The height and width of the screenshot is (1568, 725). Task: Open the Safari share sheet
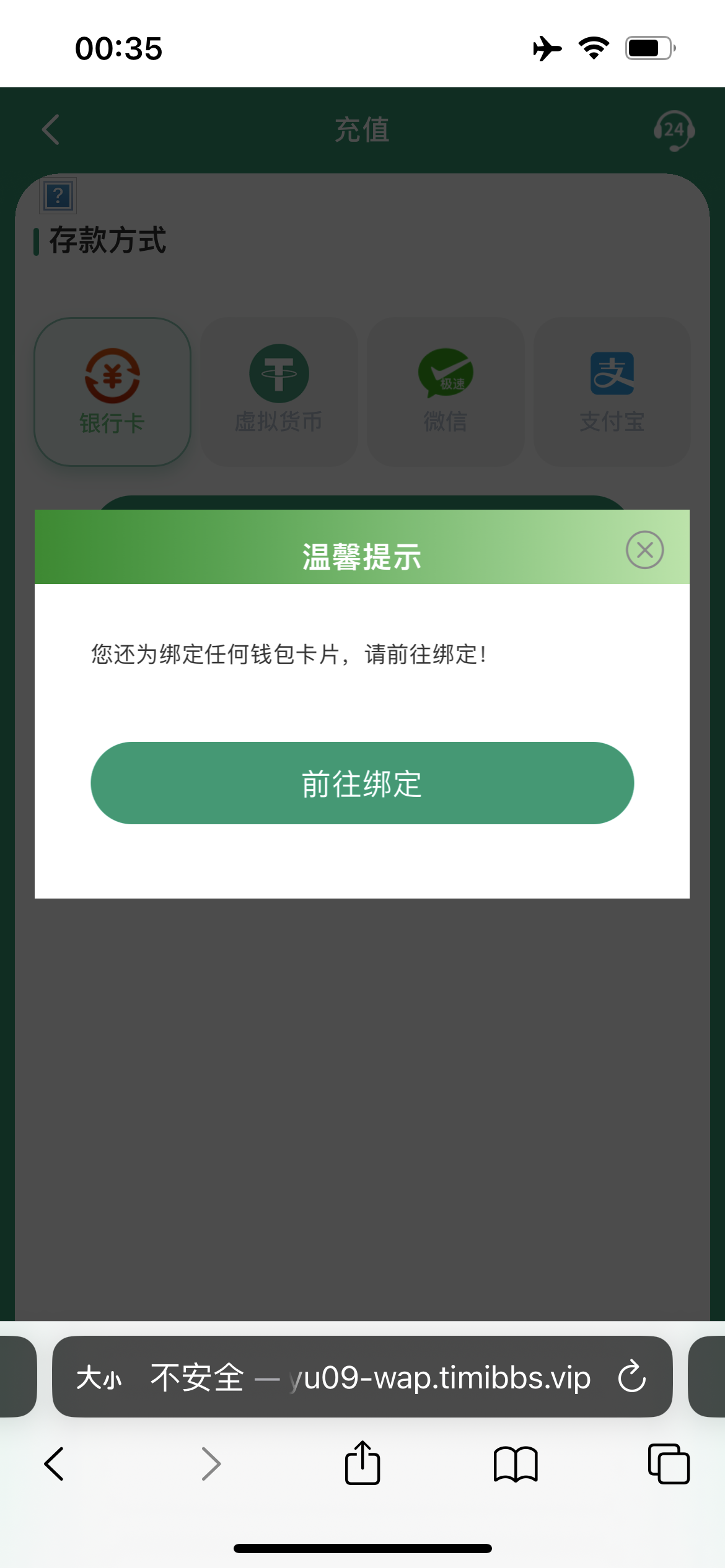tap(362, 1463)
